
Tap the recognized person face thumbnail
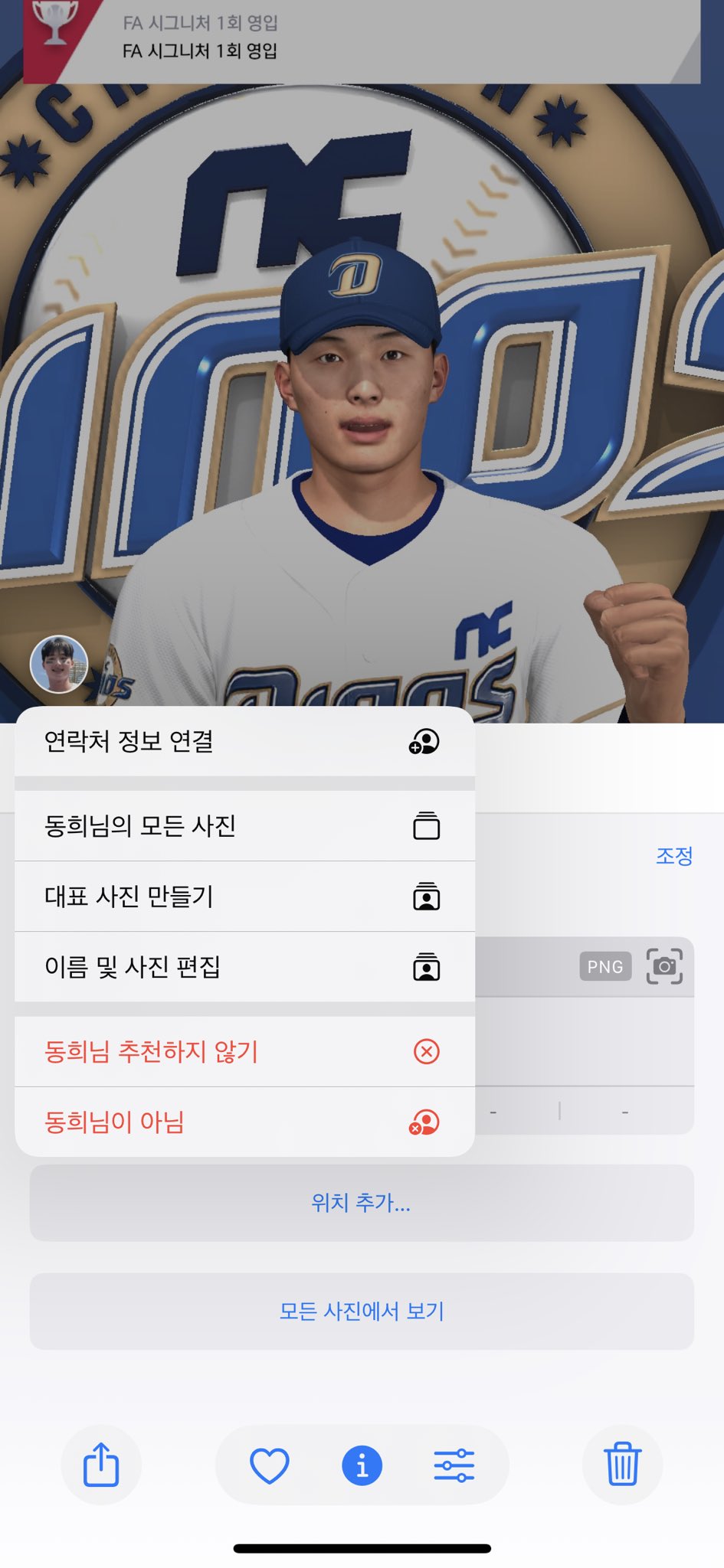(x=59, y=664)
